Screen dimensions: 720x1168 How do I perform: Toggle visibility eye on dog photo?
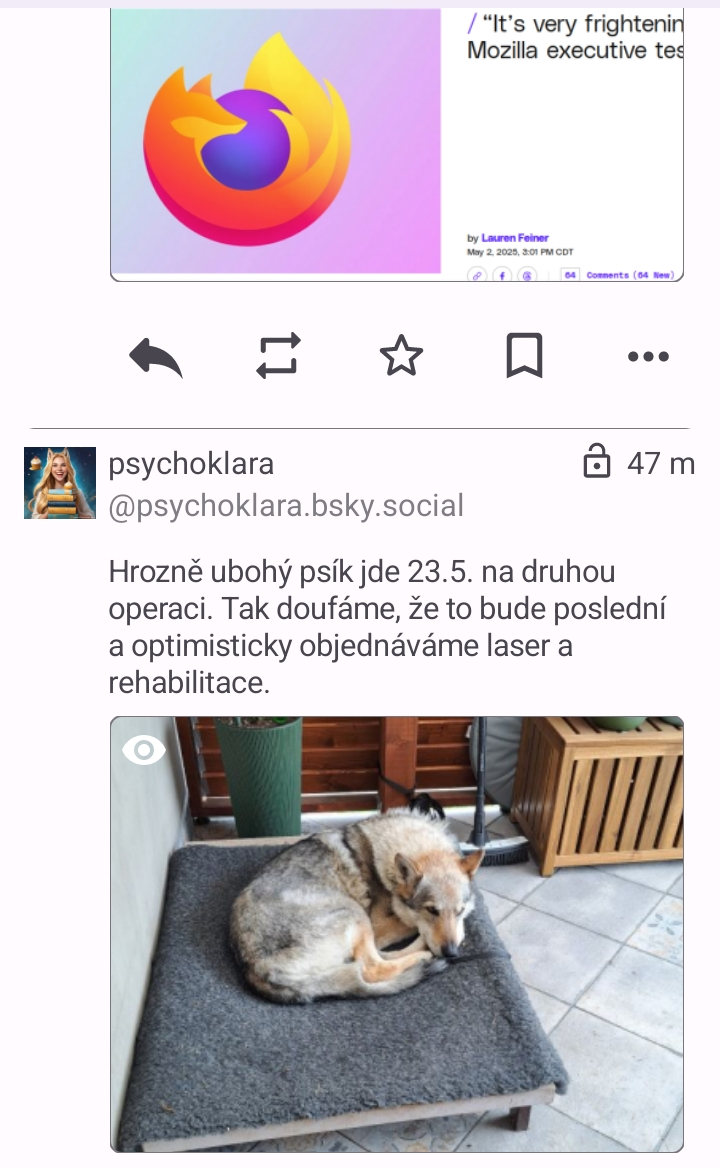[144, 750]
